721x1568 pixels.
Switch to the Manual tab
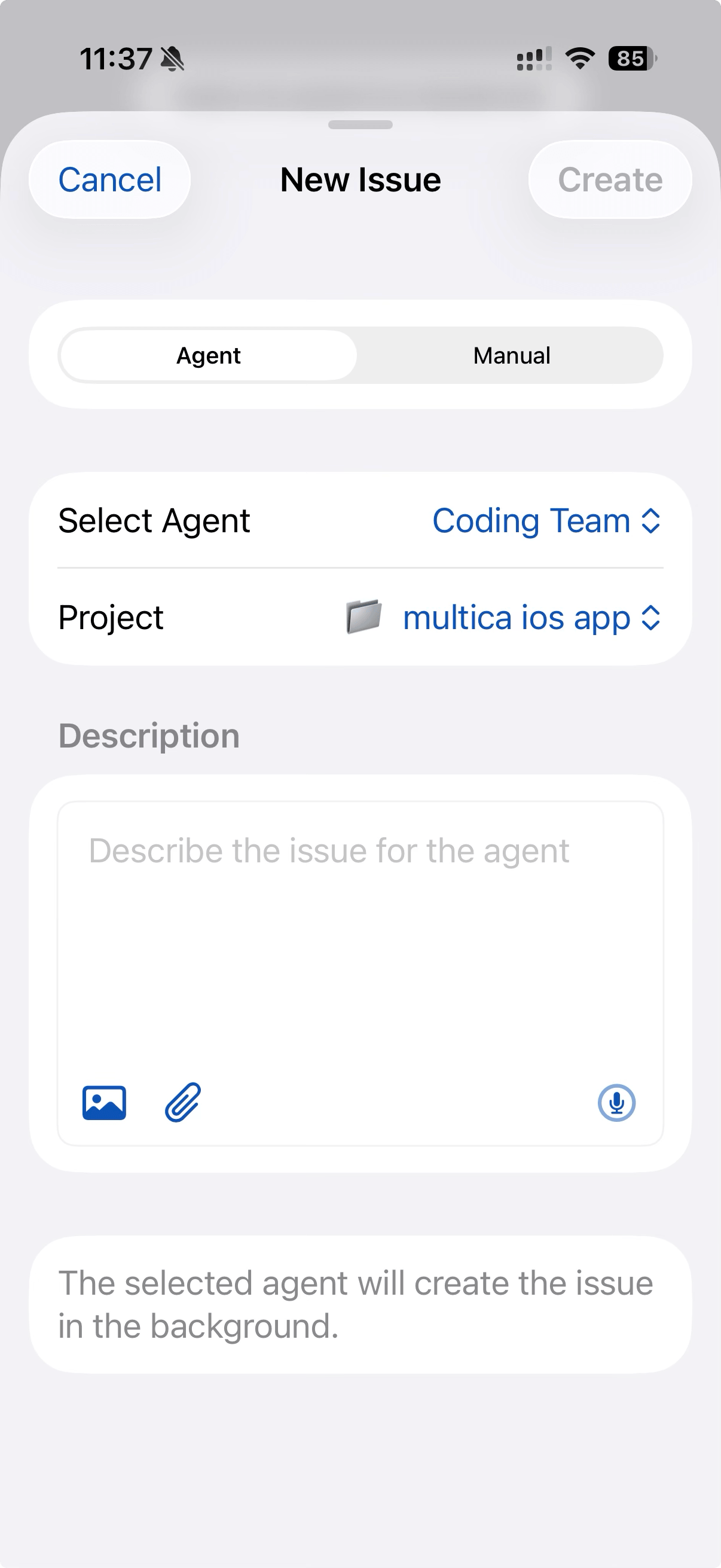pos(511,355)
